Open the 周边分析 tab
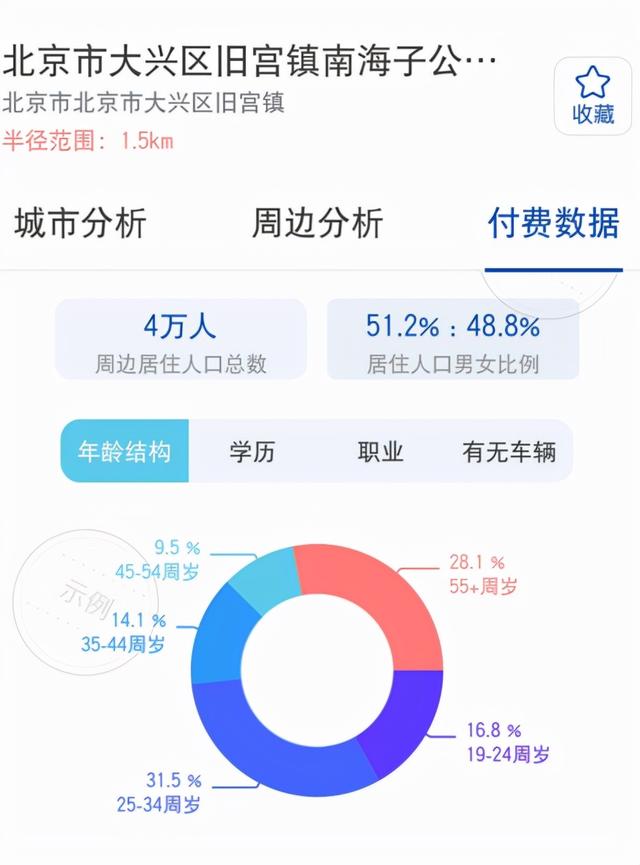This screenshot has height=865, width=640. (317, 223)
